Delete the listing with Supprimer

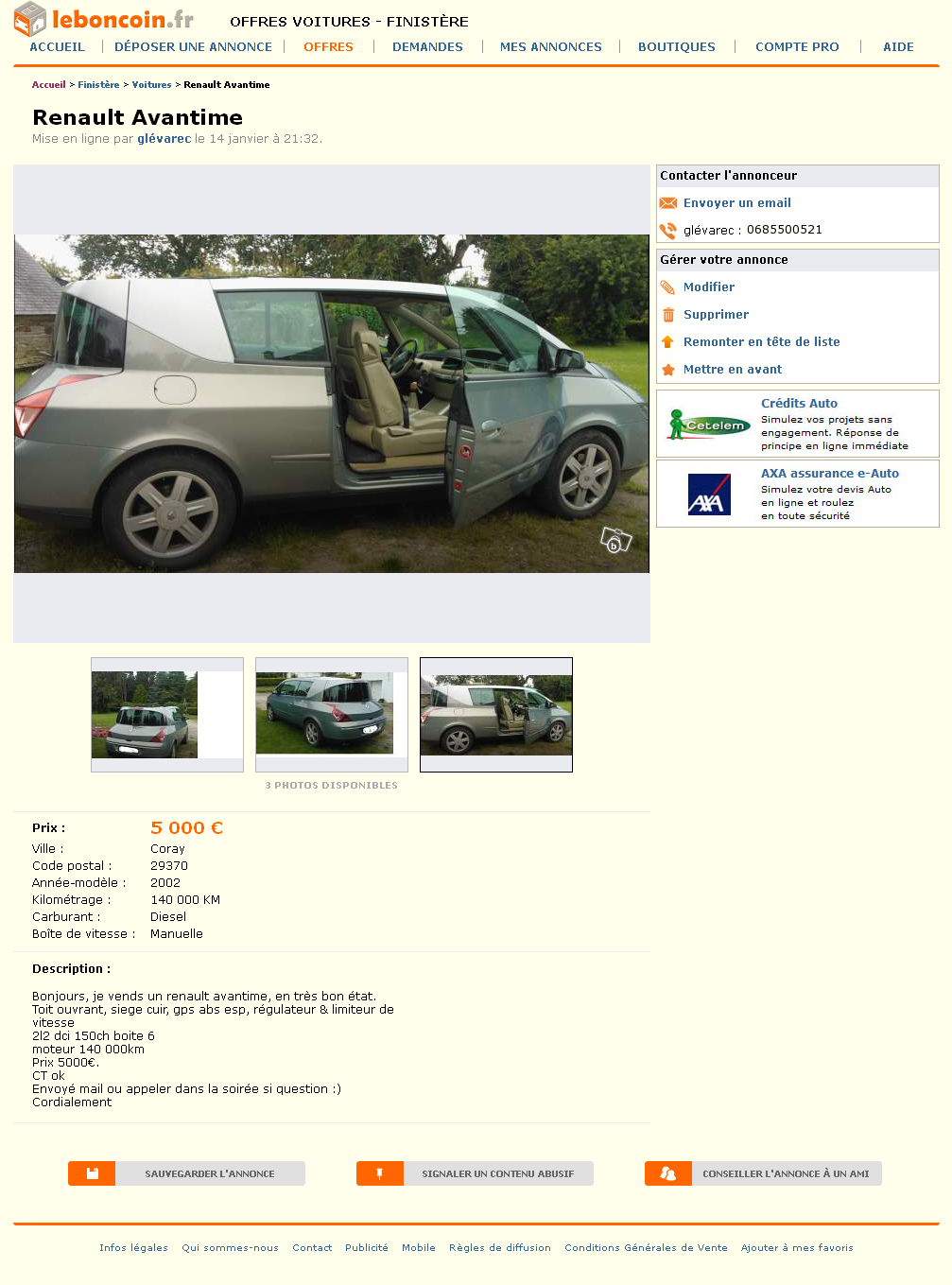pyautogui.click(x=716, y=315)
